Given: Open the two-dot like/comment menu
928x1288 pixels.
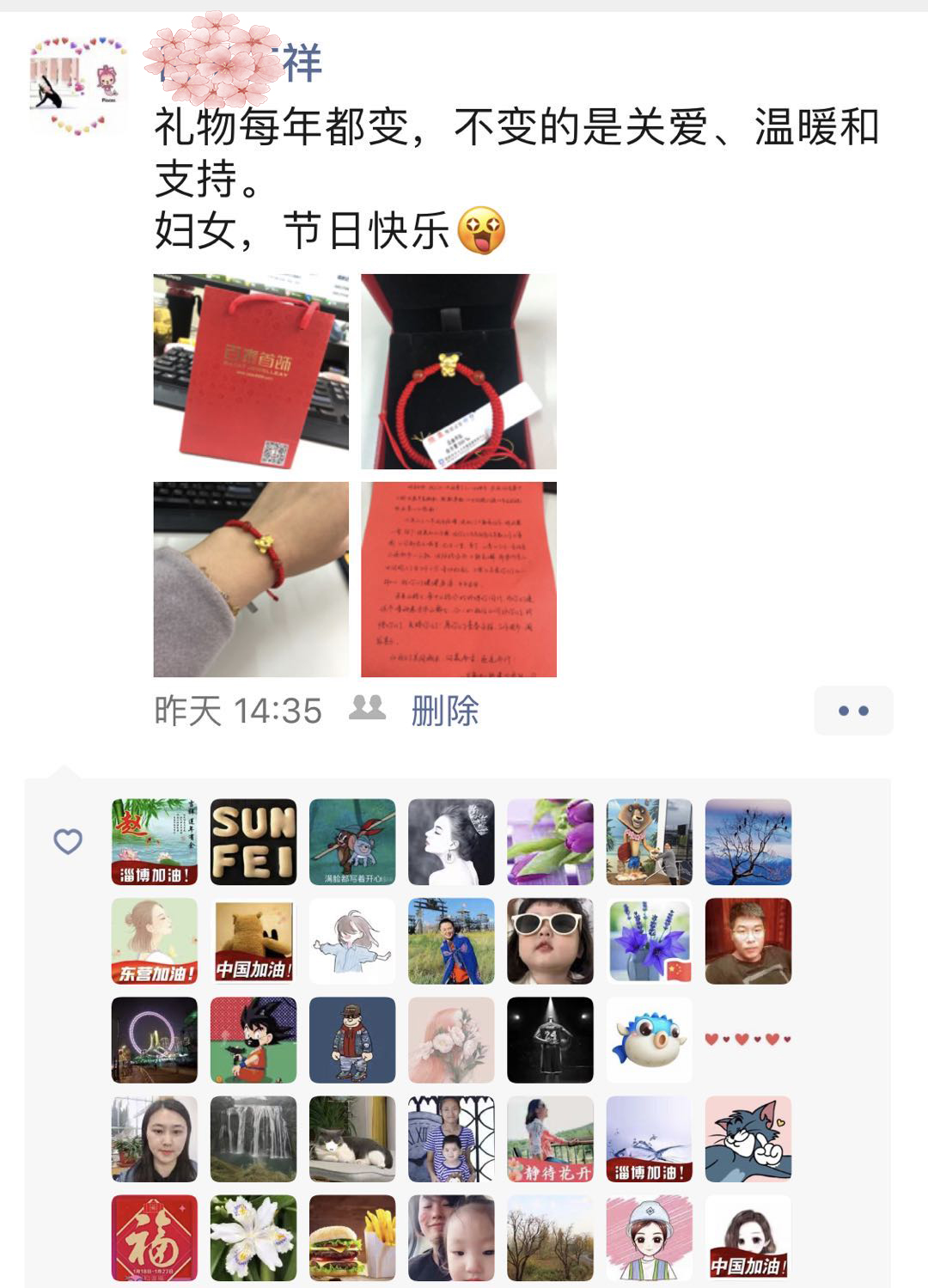Looking at the screenshot, I should point(853,711).
